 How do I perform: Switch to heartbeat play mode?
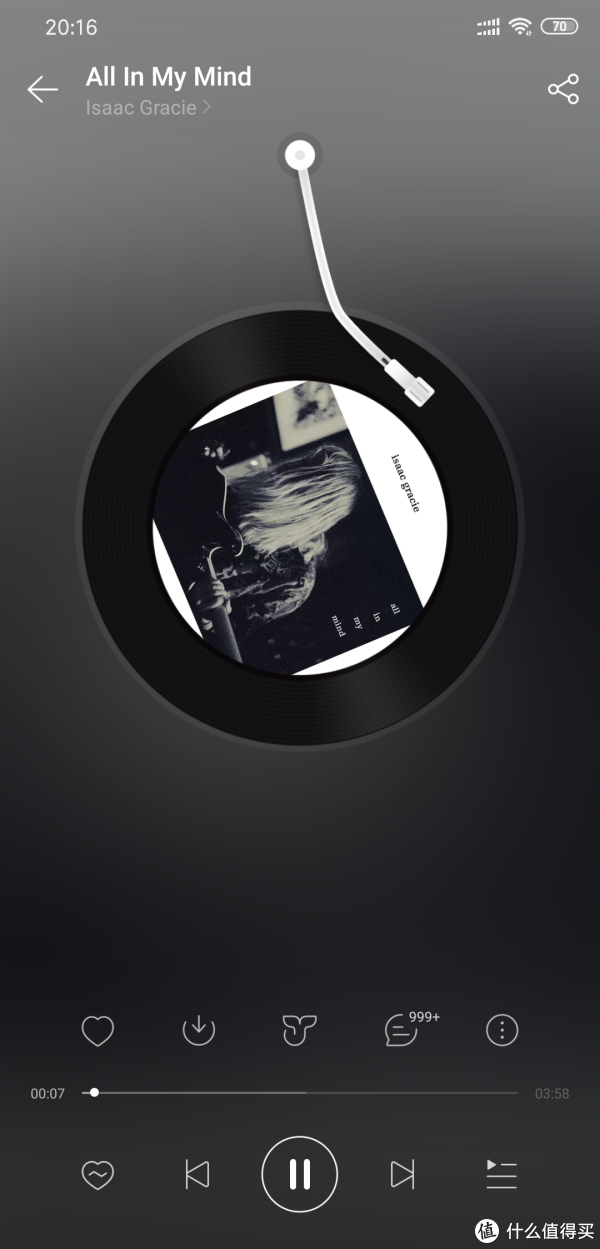coord(97,1174)
